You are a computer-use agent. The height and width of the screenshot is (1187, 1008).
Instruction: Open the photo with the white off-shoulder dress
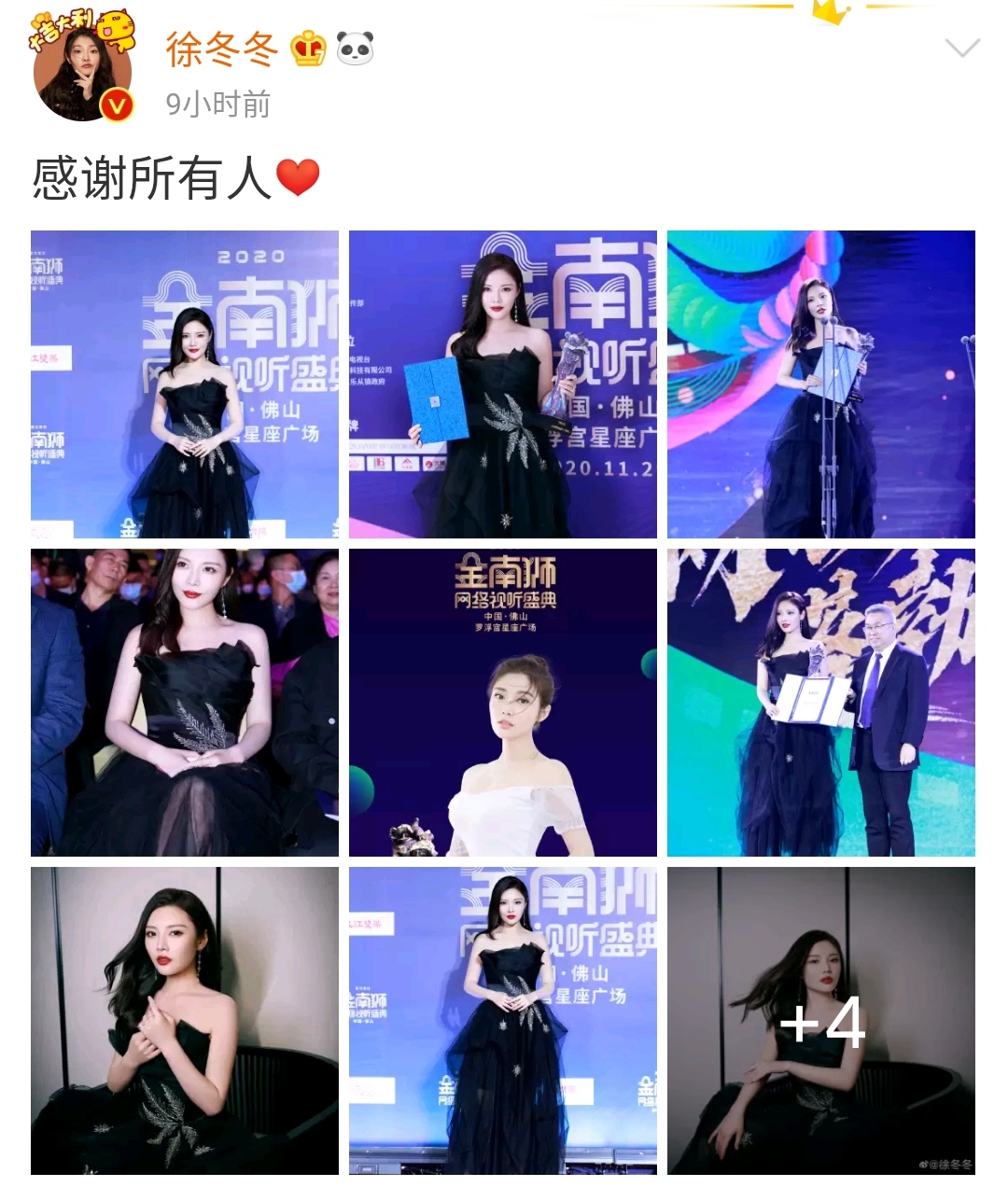[502, 703]
